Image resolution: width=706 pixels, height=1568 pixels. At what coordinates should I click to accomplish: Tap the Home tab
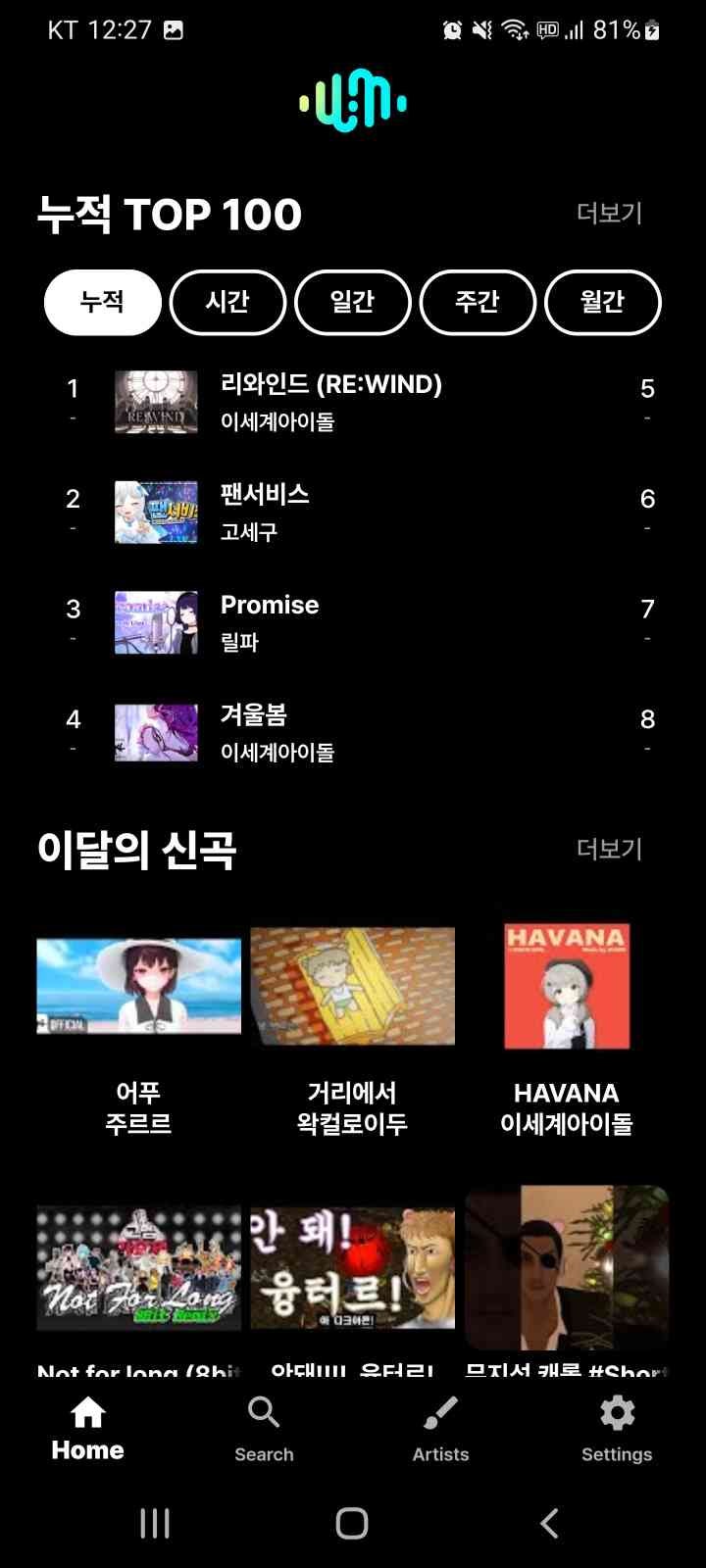tap(88, 1429)
